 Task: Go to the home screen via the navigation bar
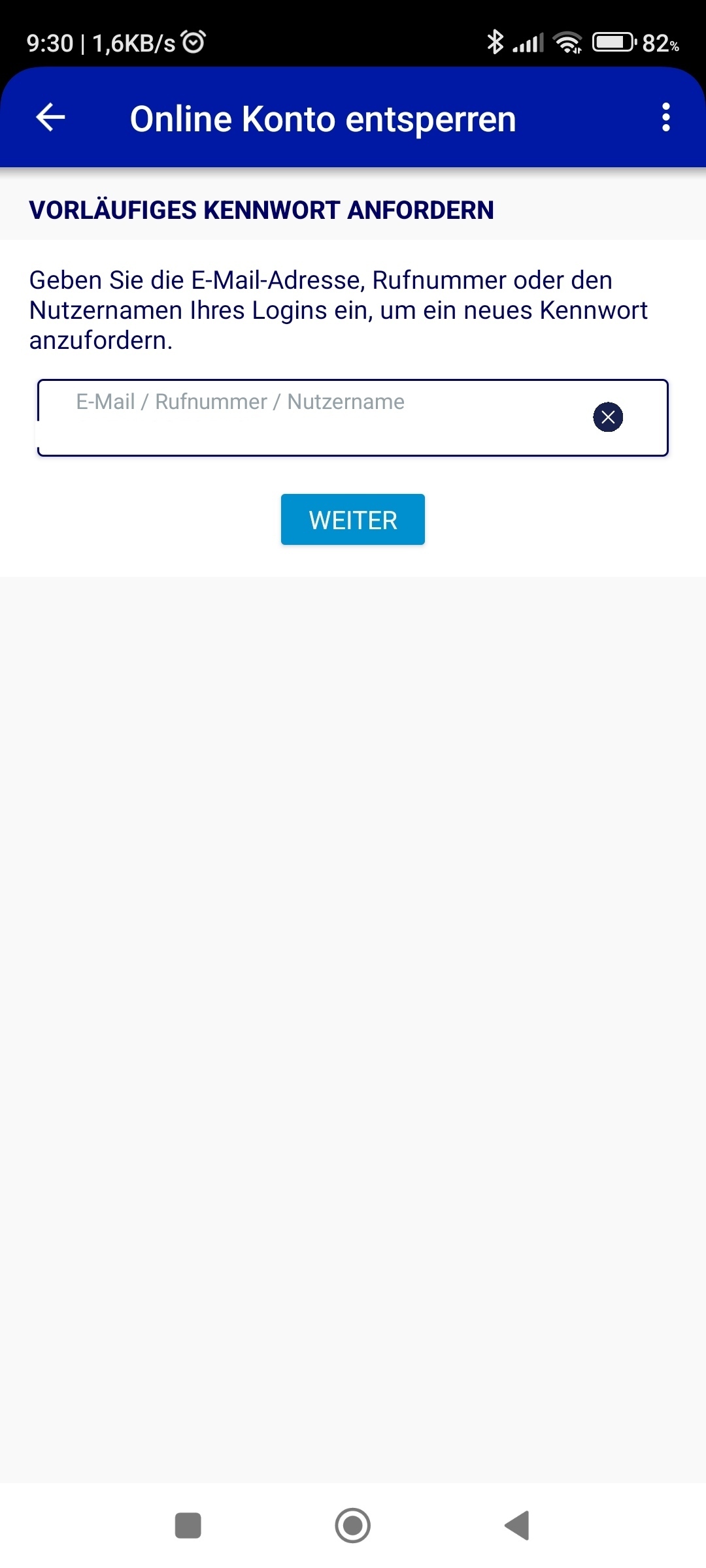pyautogui.click(x=353, y=1526)
